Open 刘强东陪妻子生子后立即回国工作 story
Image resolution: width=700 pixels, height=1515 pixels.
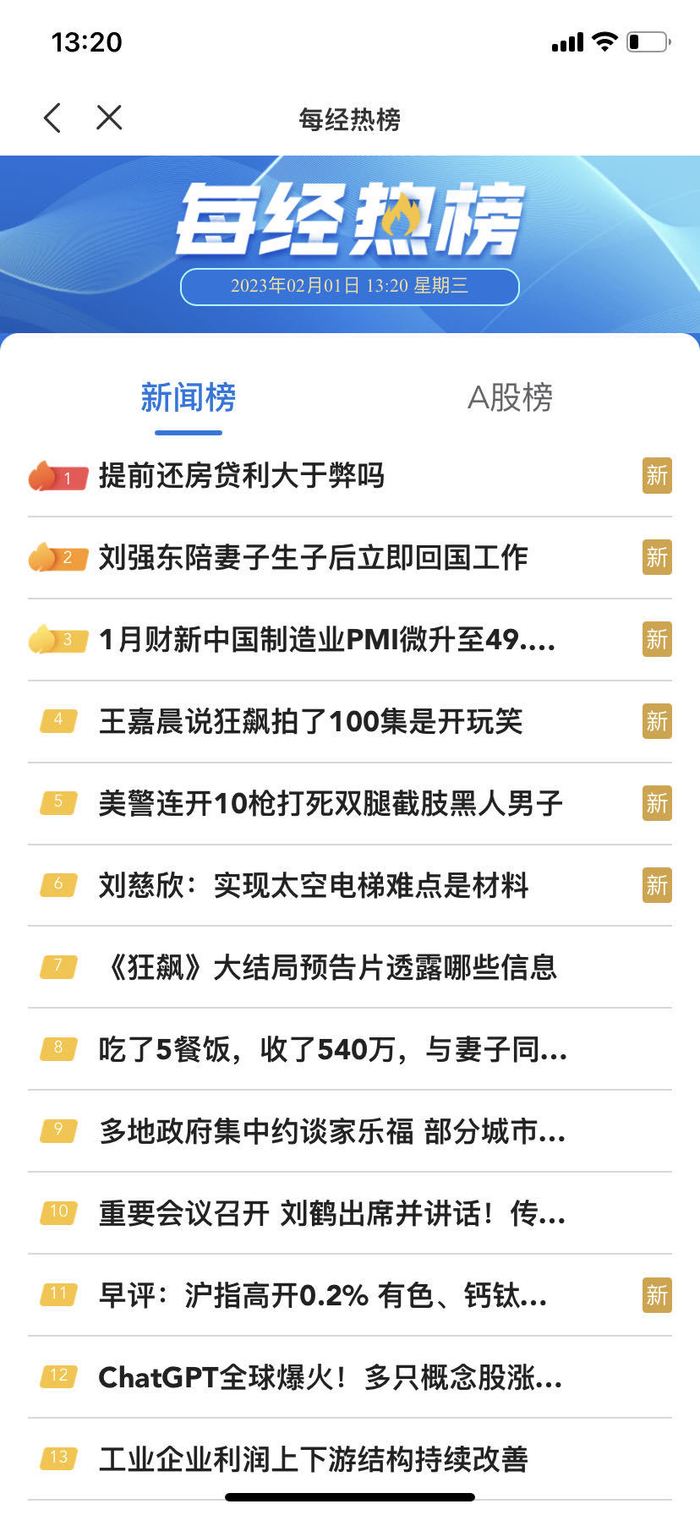pyautogui.click(x=312, y=558)
